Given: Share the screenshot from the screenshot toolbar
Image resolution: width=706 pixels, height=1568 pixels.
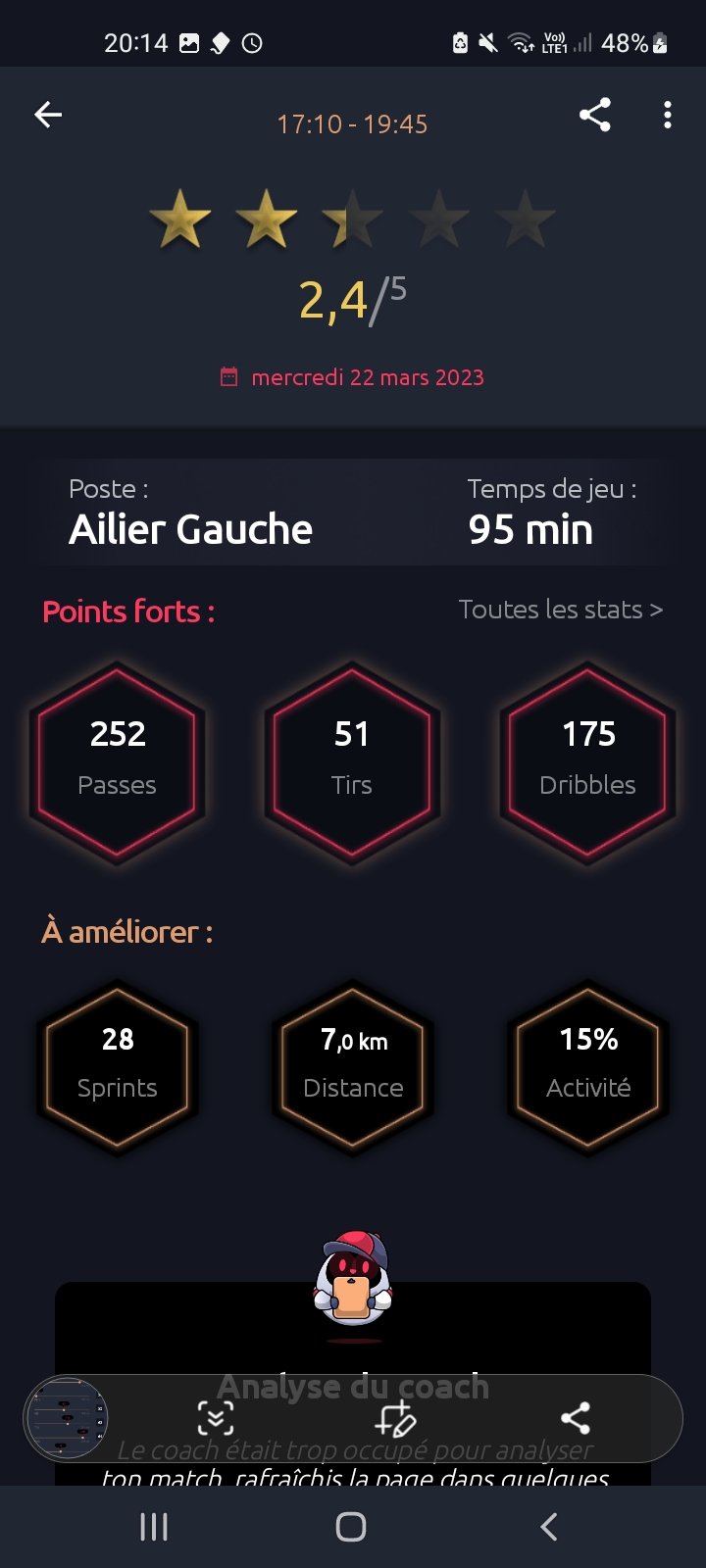Looking at the screenshot, I should (576, 1418).
